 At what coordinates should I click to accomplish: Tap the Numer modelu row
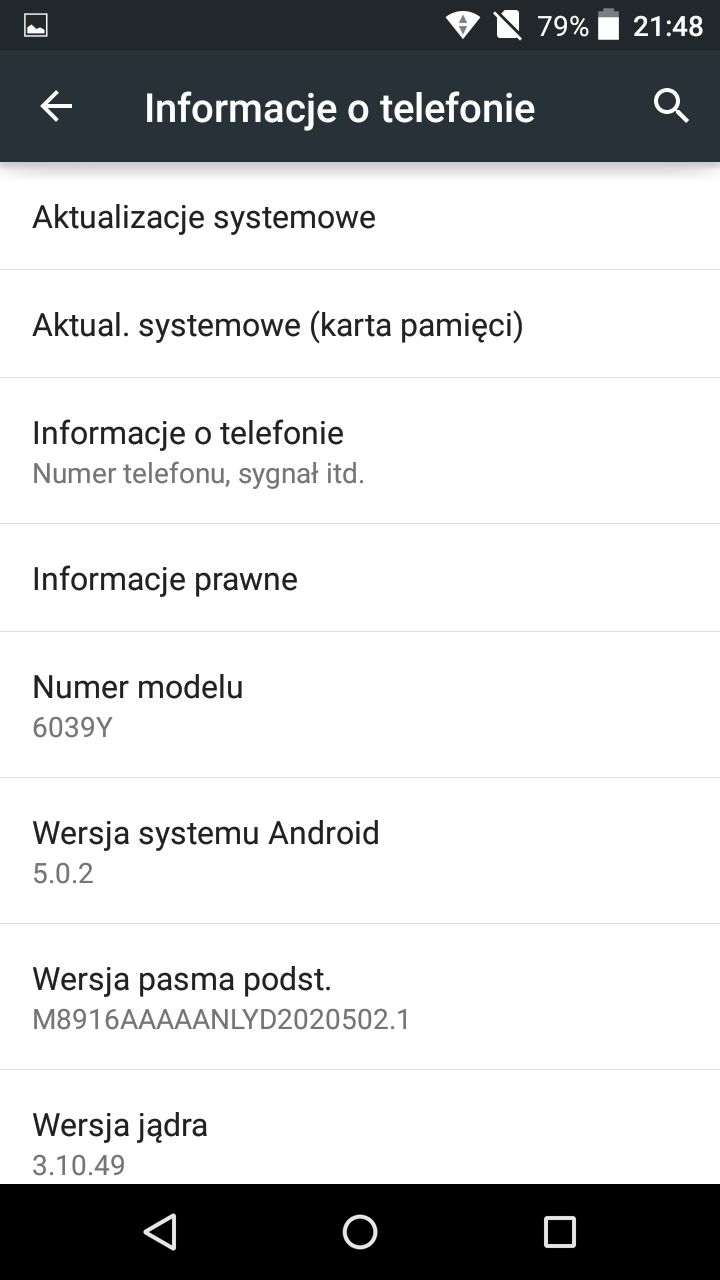pos(360,705)
